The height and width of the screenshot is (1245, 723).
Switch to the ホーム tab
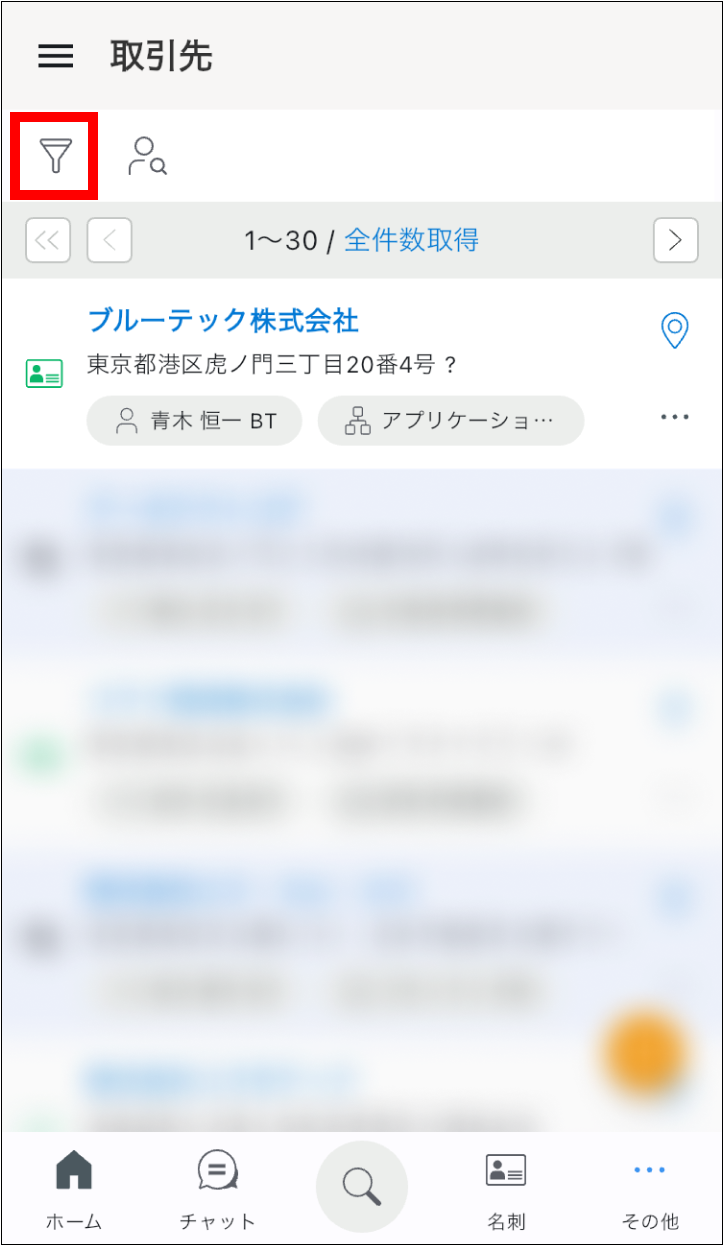click(x=73, y=1188)
